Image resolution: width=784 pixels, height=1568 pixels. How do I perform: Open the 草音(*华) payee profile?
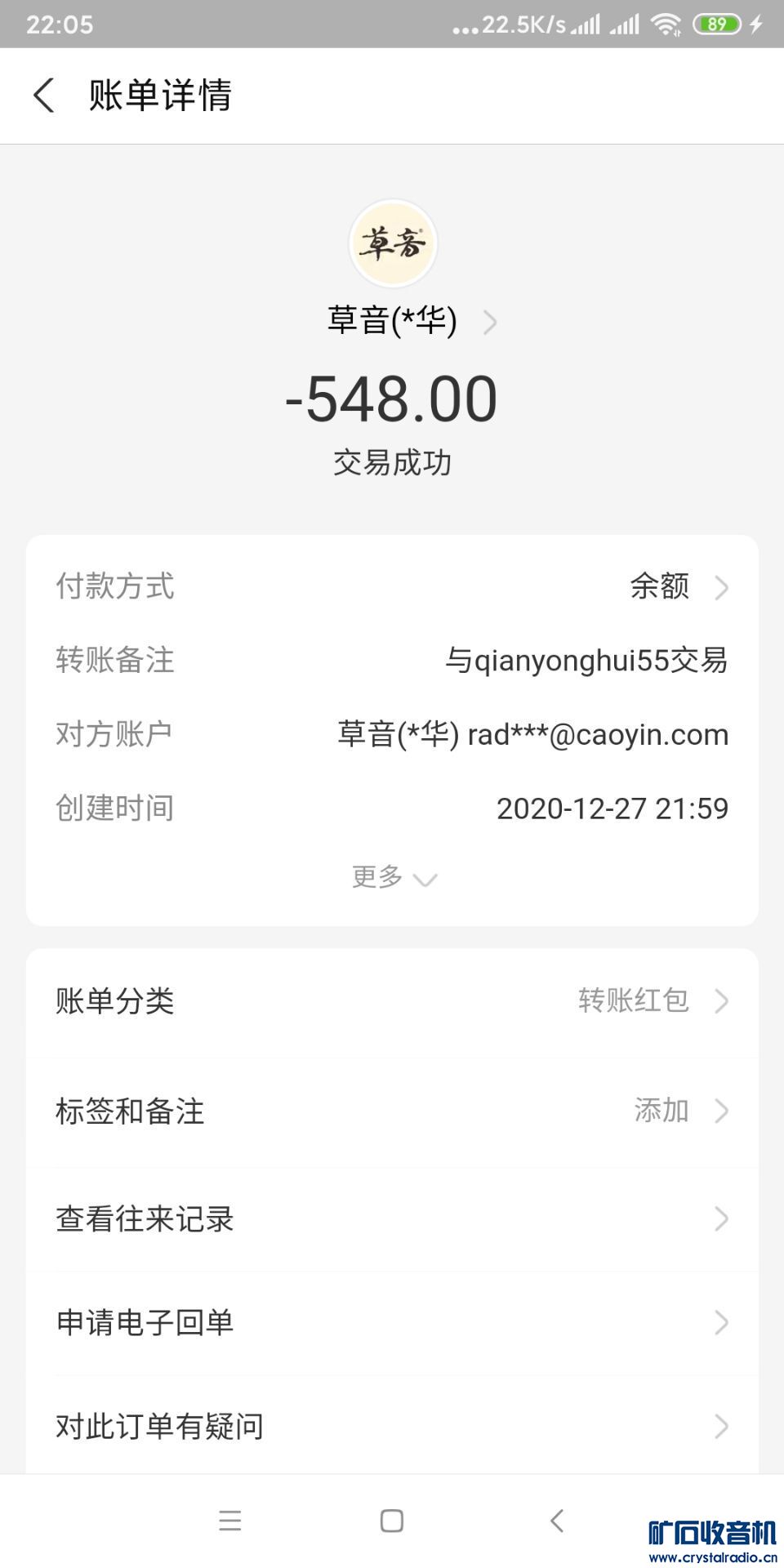(x=408, y=321)
